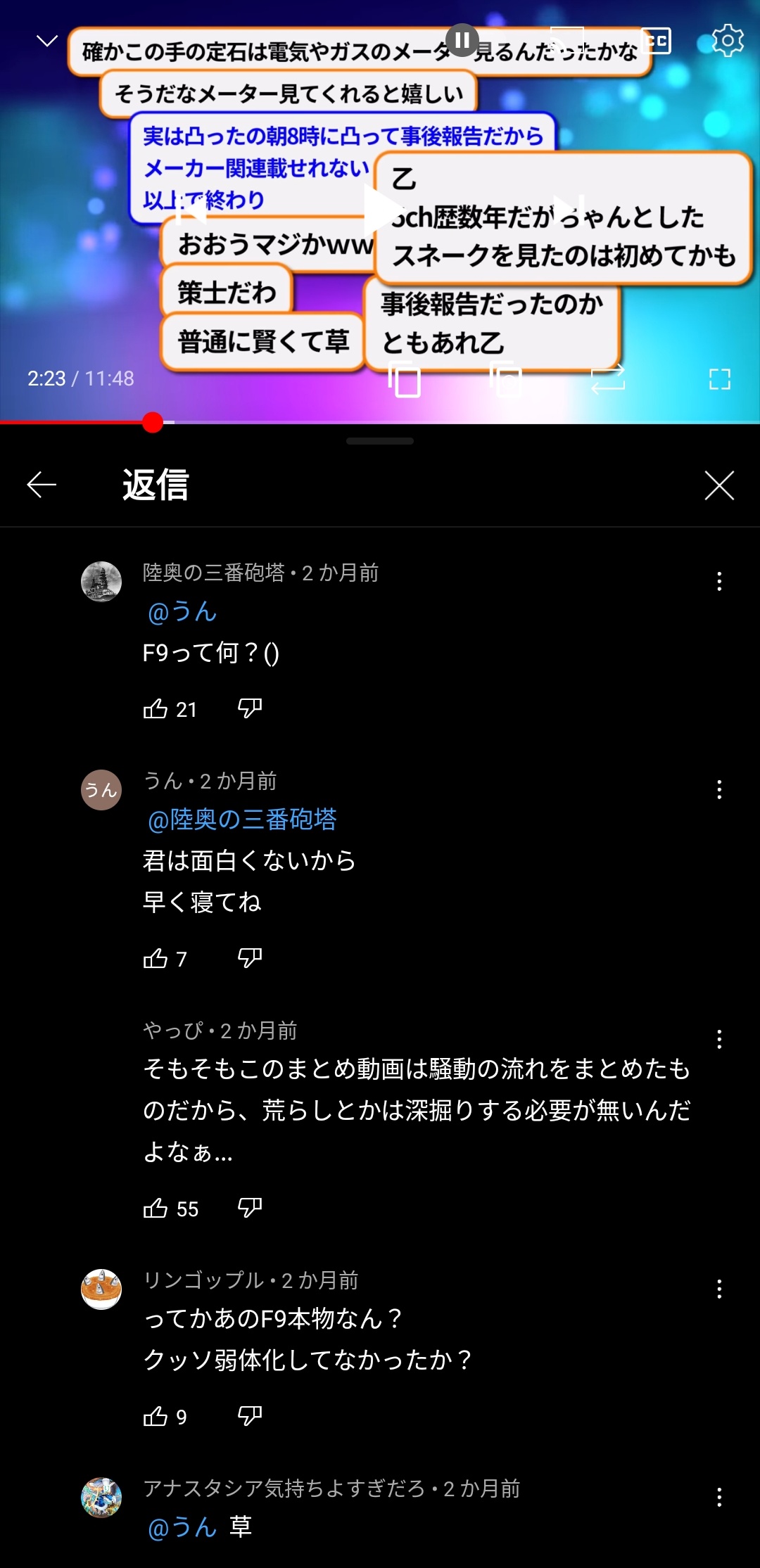Open the video settings gear
This screenshot has height=1568, width=760.
pos(728,41)
